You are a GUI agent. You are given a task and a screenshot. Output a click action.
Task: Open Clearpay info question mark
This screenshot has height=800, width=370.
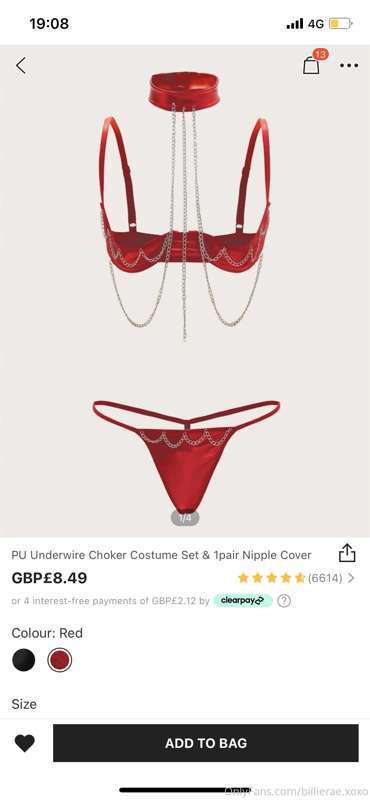[x=284, y=601]
